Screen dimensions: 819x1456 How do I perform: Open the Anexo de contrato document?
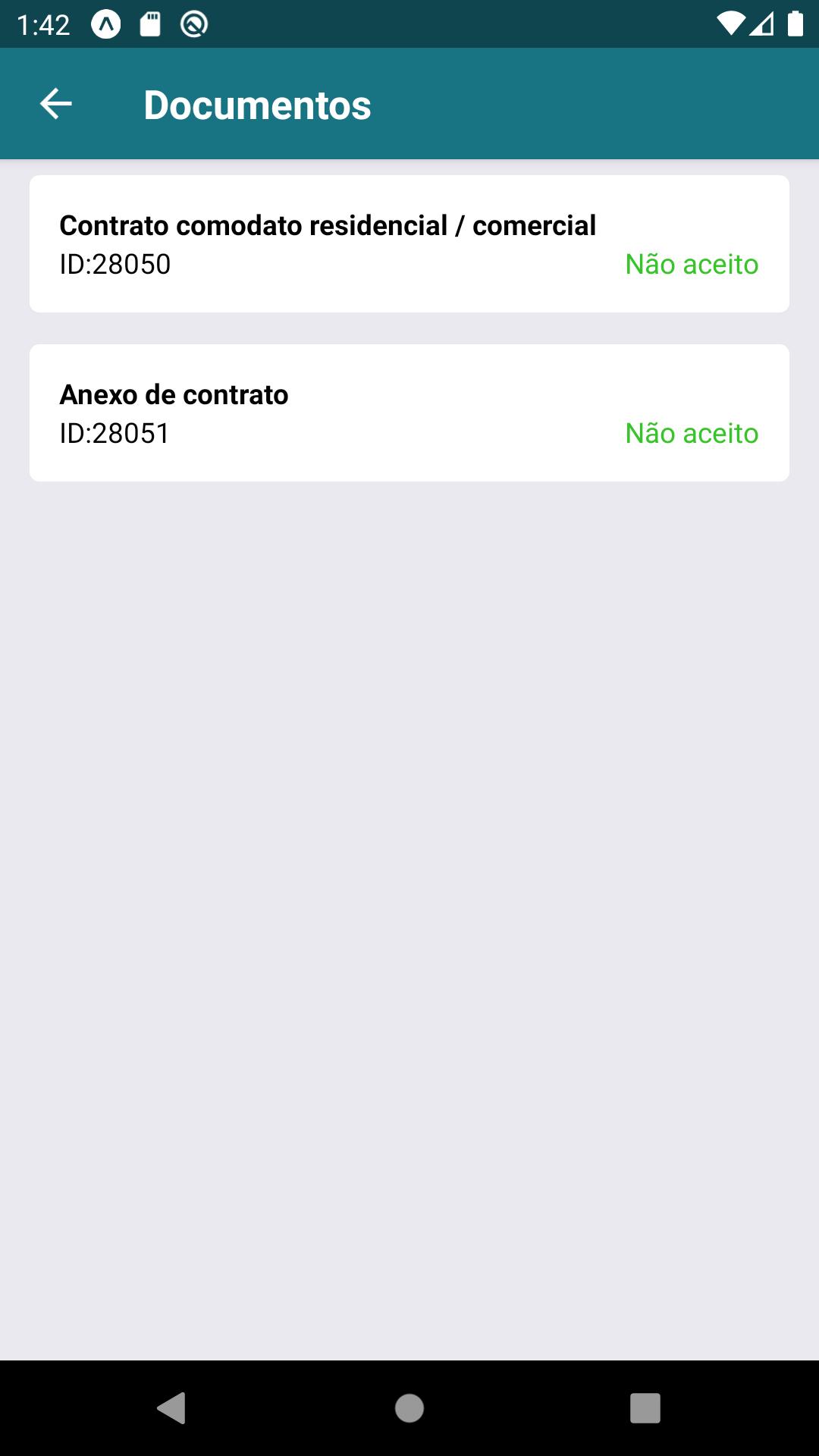pos(409,413)
